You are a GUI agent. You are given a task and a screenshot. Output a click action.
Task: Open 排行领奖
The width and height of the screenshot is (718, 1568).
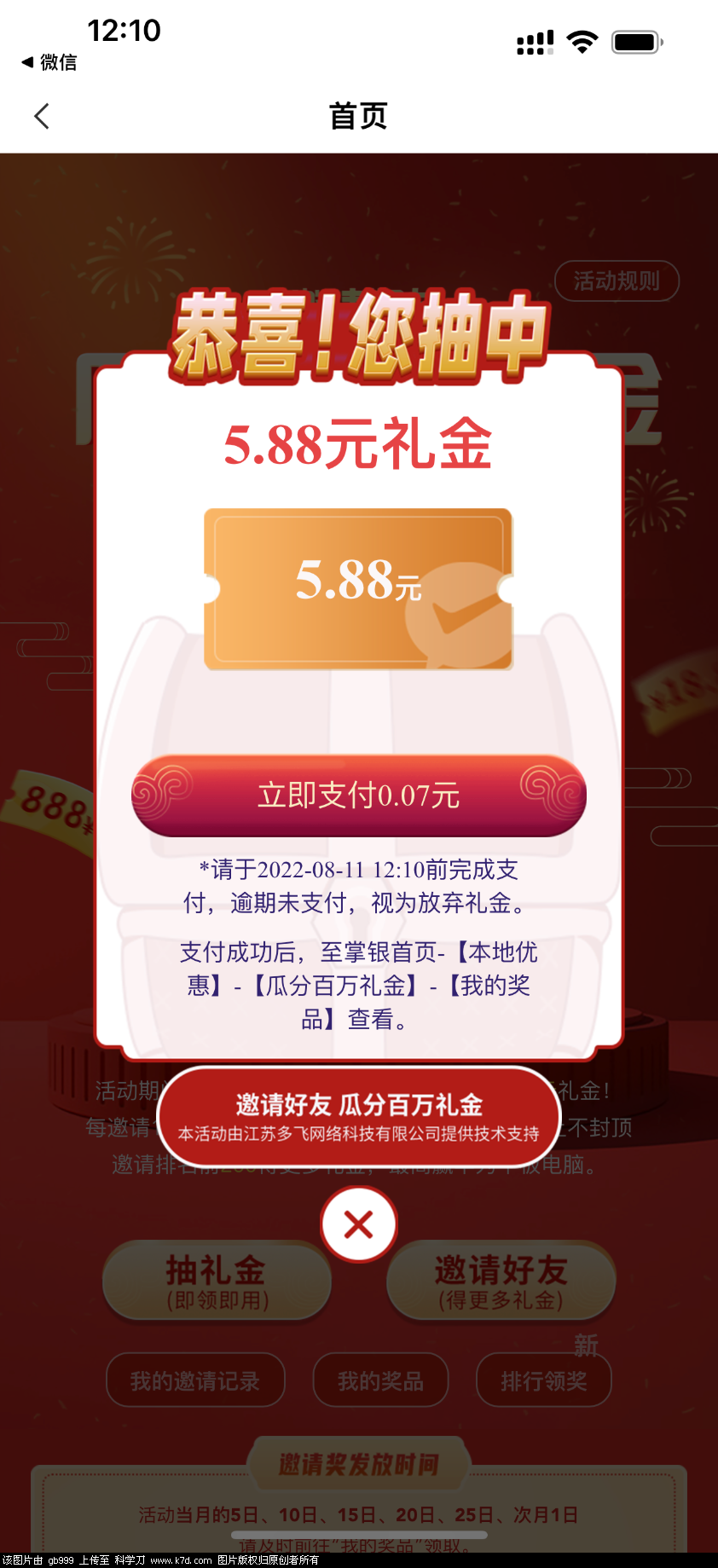543,1380
